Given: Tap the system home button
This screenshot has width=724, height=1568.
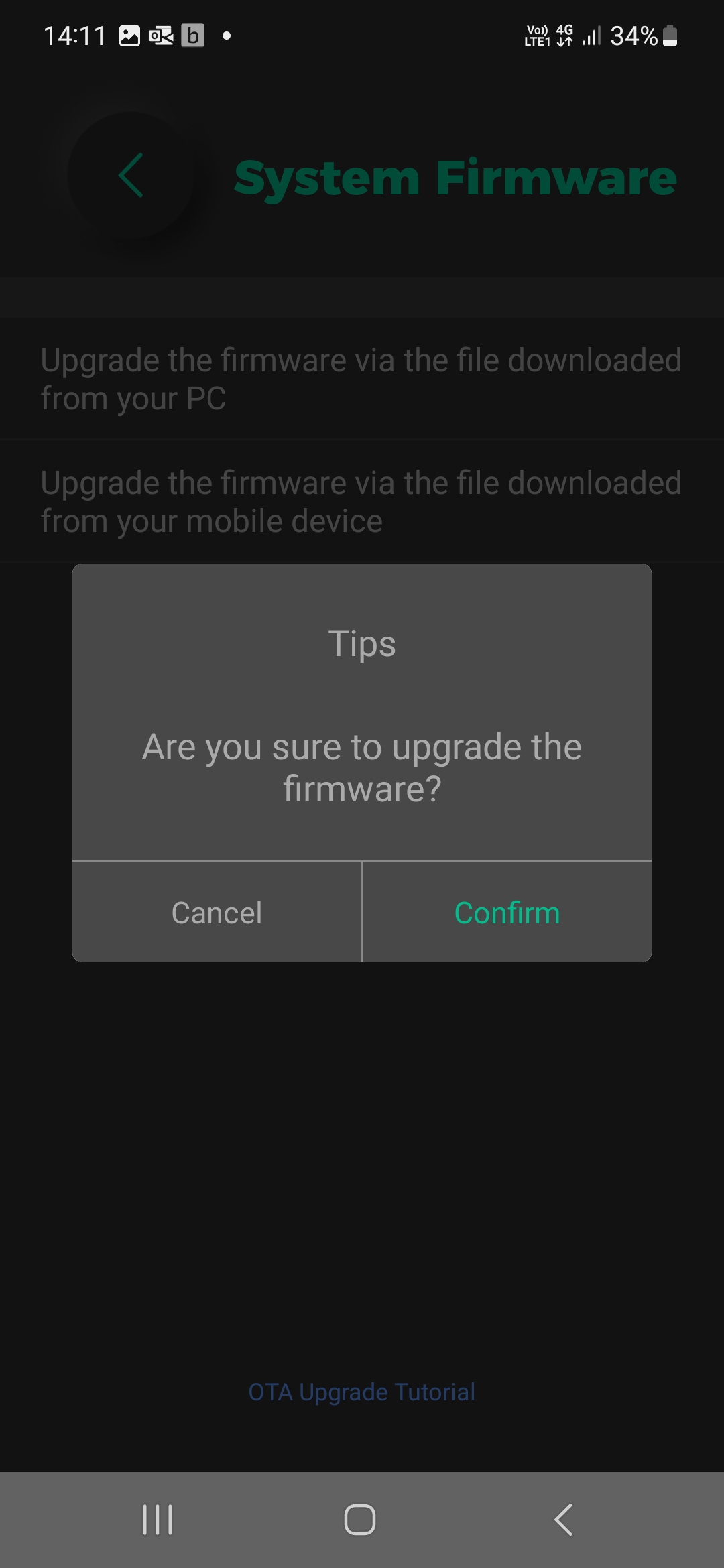Looking at the screenshot, I should point(360,1519).
